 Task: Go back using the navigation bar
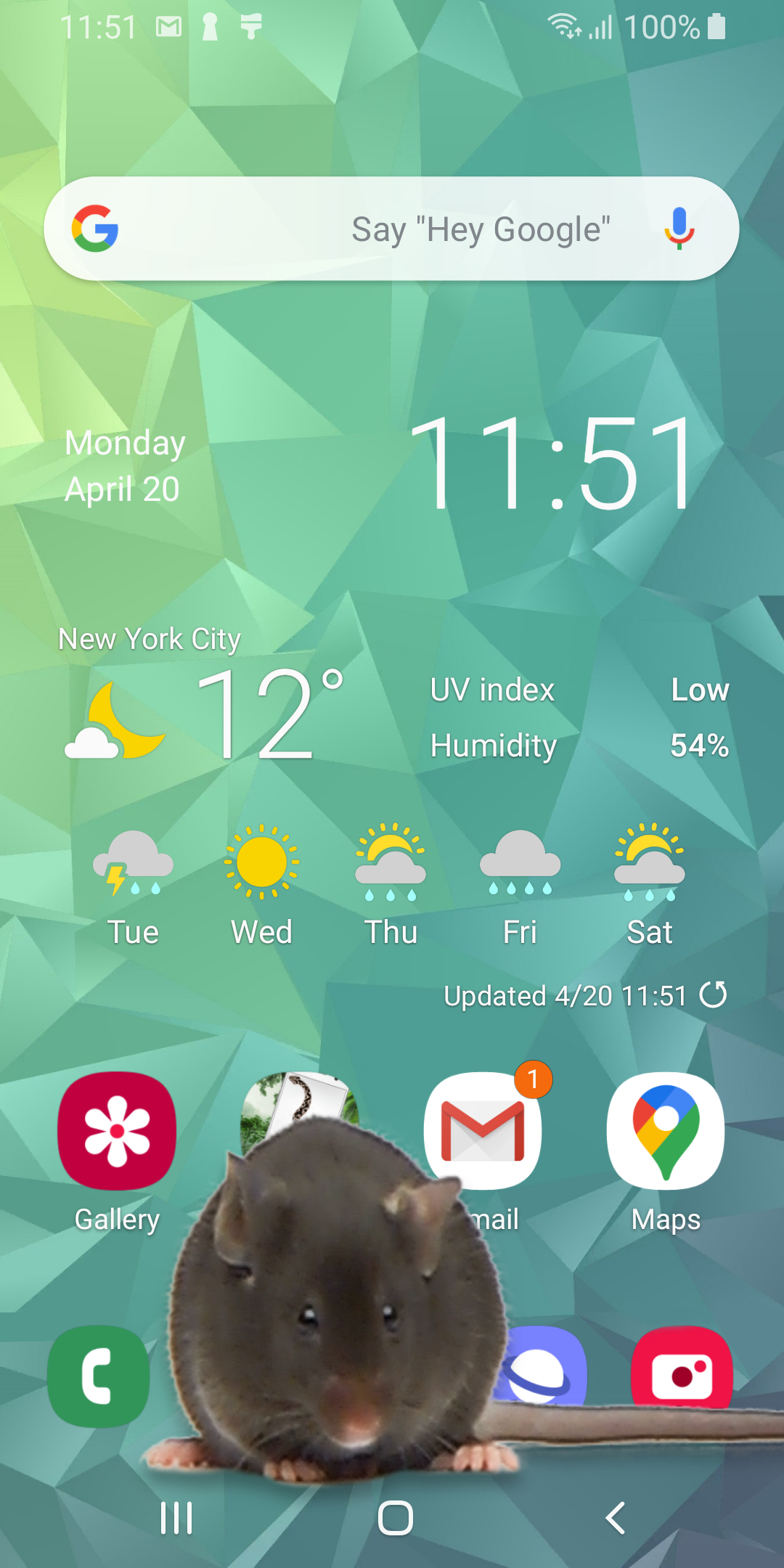pyautogui.click(x=615, y=1518)
